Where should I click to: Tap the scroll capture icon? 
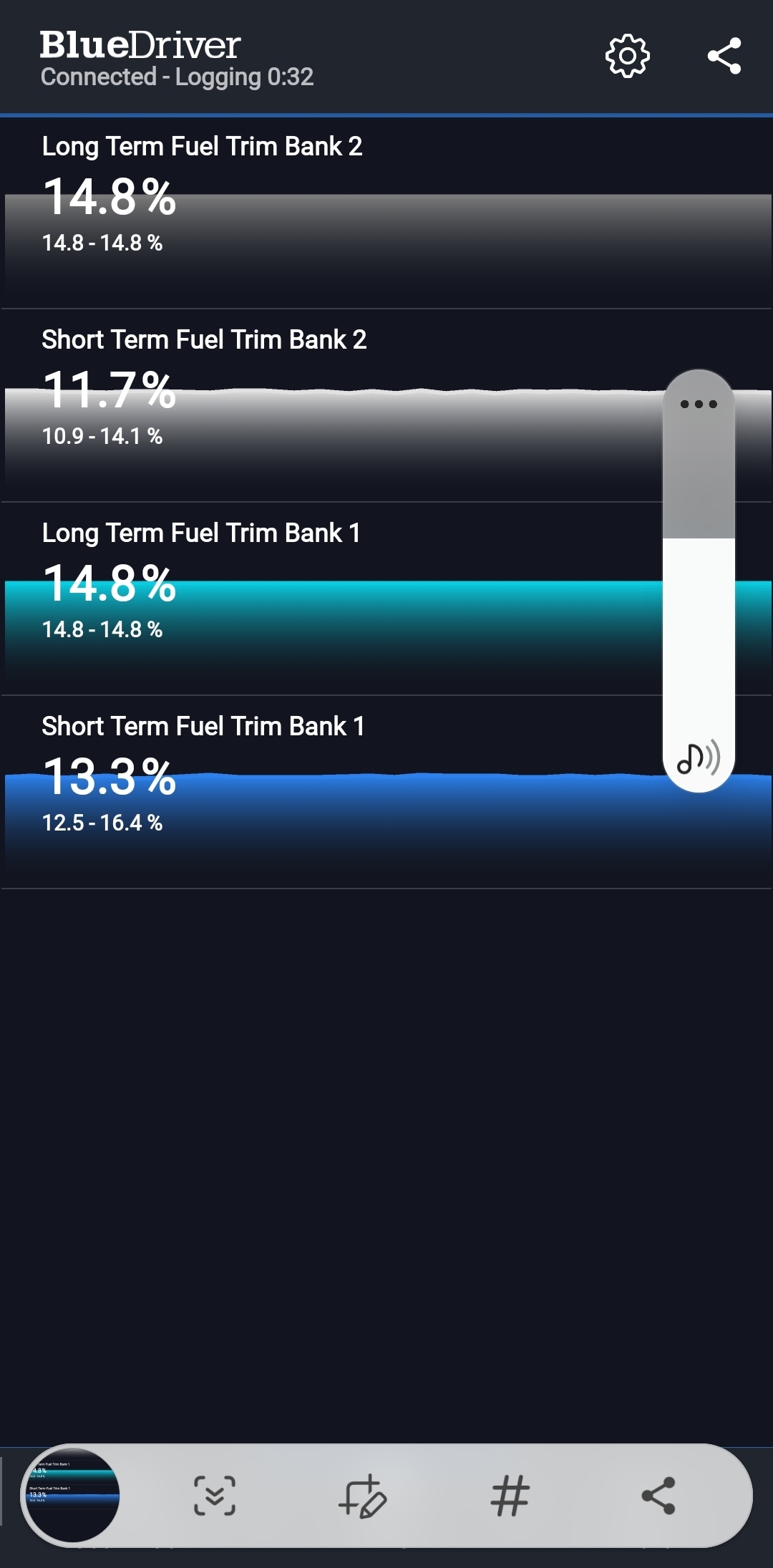tap(215, 1496)
